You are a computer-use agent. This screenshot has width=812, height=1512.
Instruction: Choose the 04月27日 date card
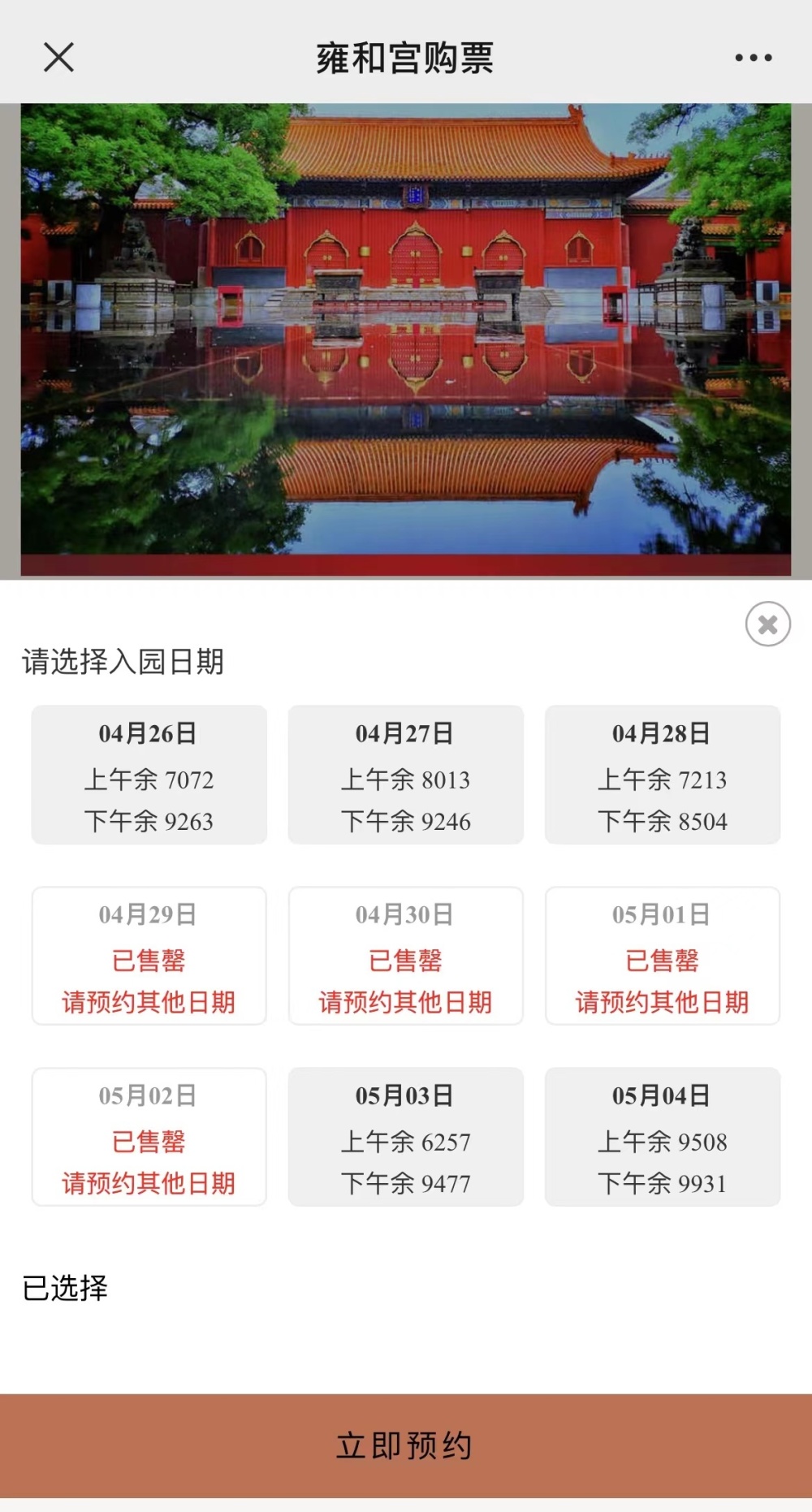coord(406,775)
